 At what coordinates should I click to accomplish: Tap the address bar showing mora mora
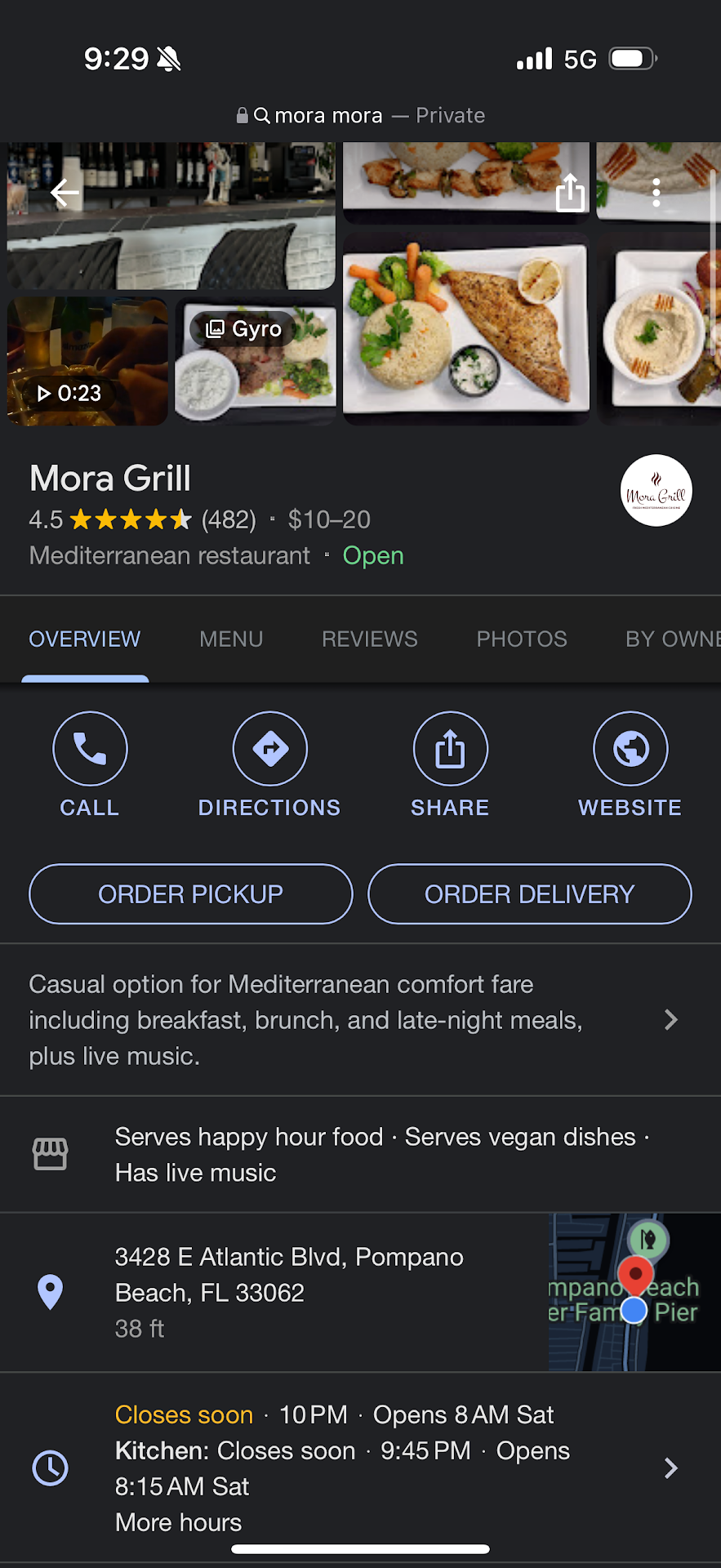coord(360,115)
